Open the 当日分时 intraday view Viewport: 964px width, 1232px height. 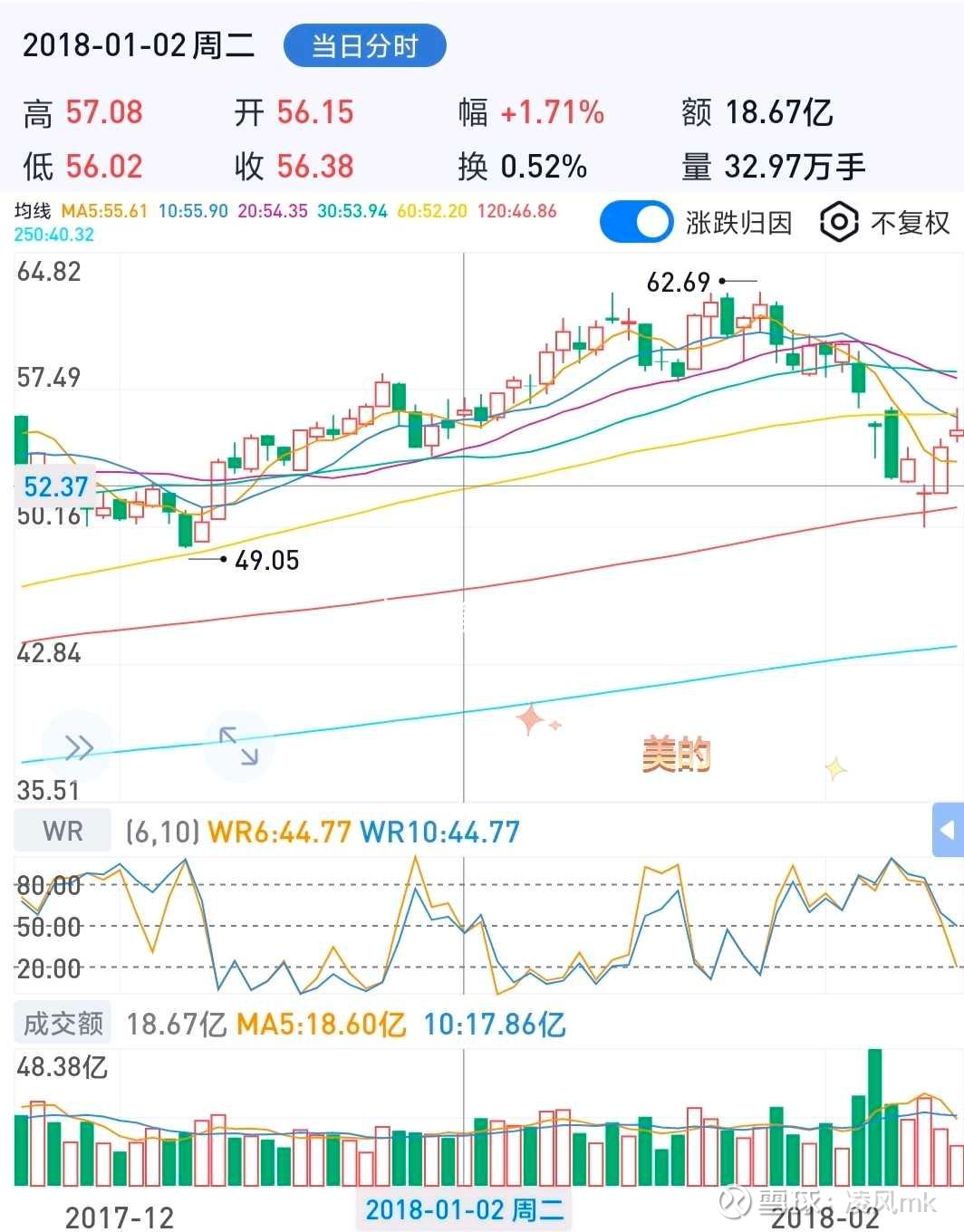click(364, 45)
